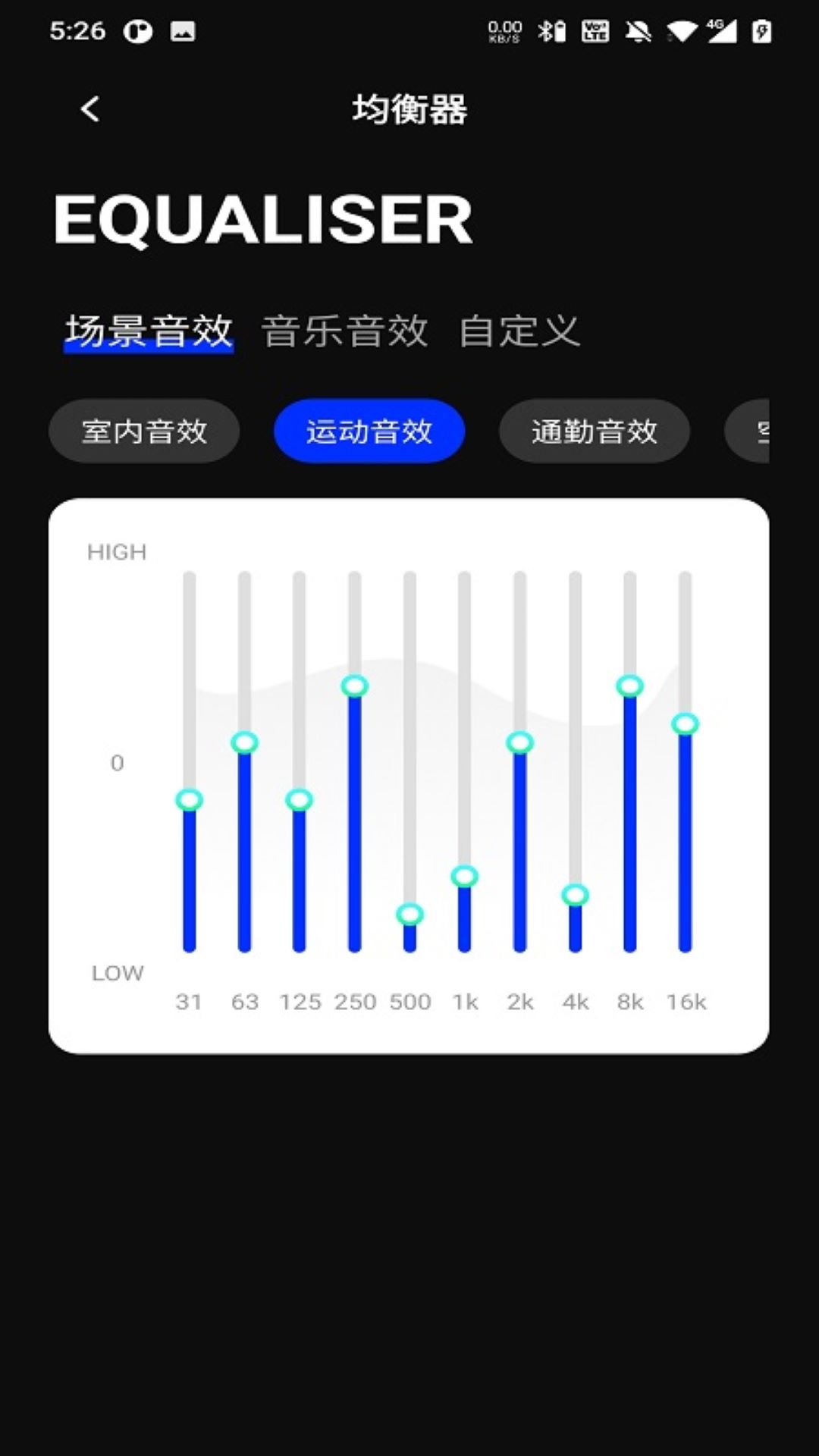
Task: Select the 通勤音效 preset
Action: (x=595, y=431)
